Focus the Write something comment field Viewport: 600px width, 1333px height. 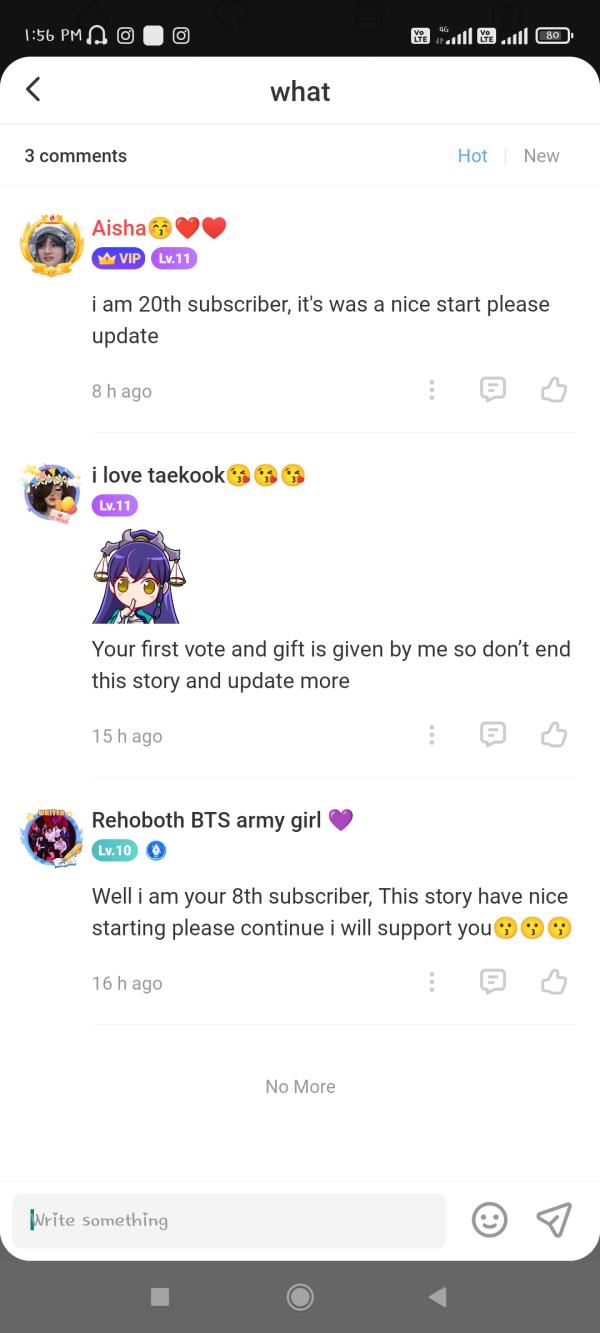tap(230, 1220)
